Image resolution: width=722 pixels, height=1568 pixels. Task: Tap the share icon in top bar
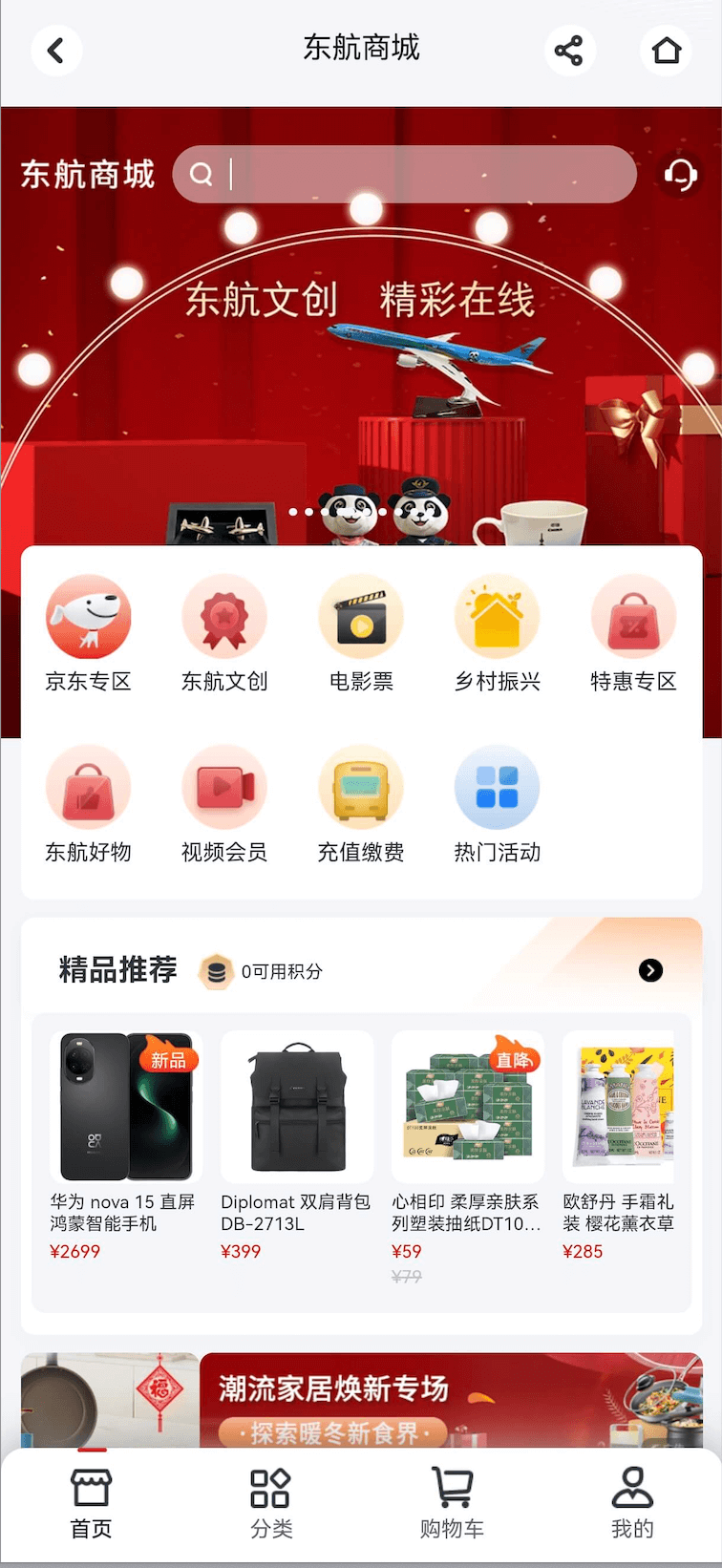coord(570,50)
